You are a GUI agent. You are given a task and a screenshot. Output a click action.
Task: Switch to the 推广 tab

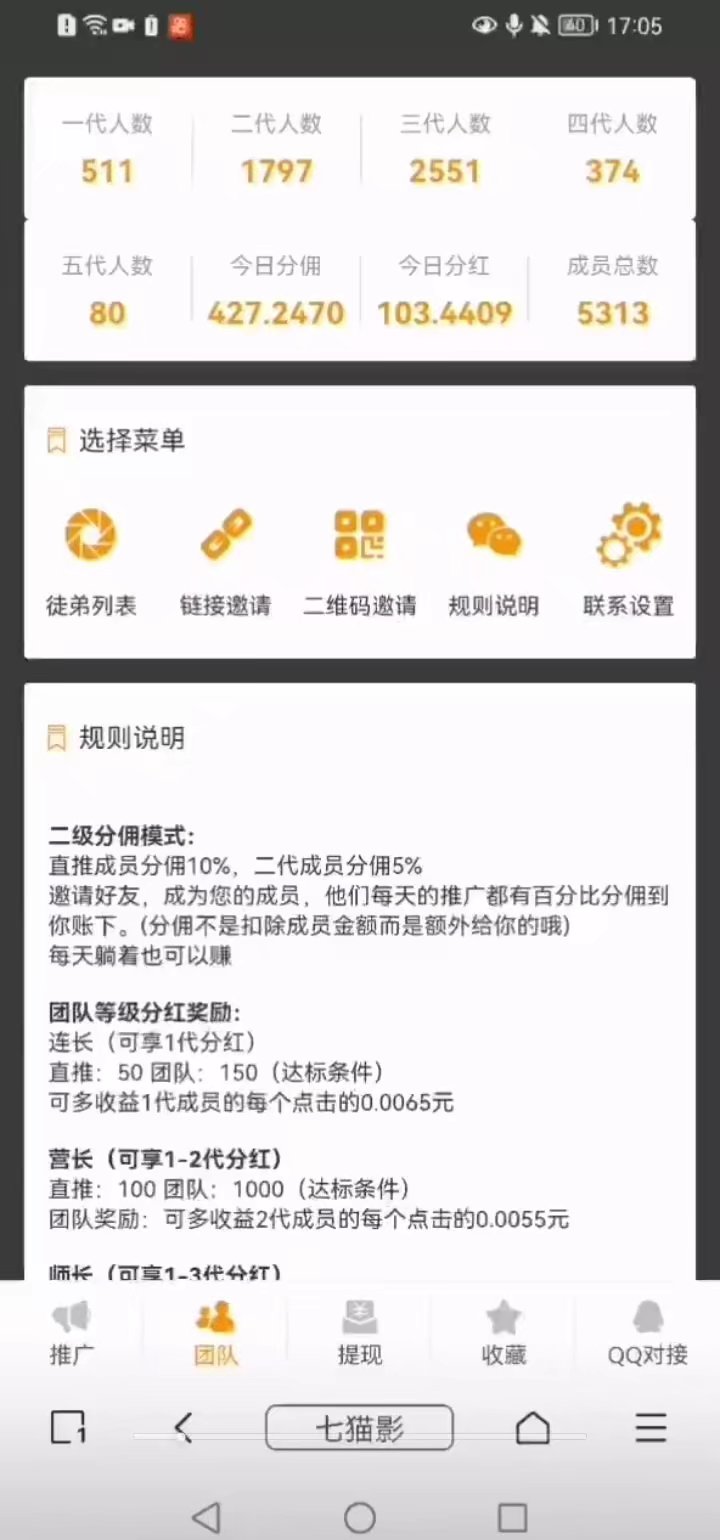click(x=72, y=1334)
